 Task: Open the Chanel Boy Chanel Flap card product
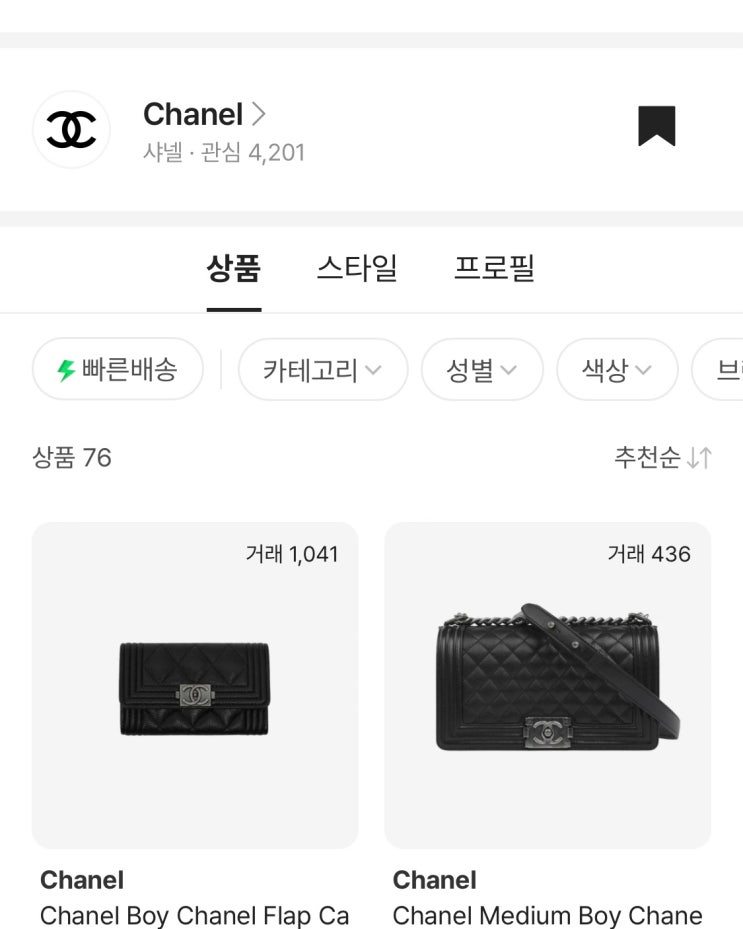coord(195,686)
